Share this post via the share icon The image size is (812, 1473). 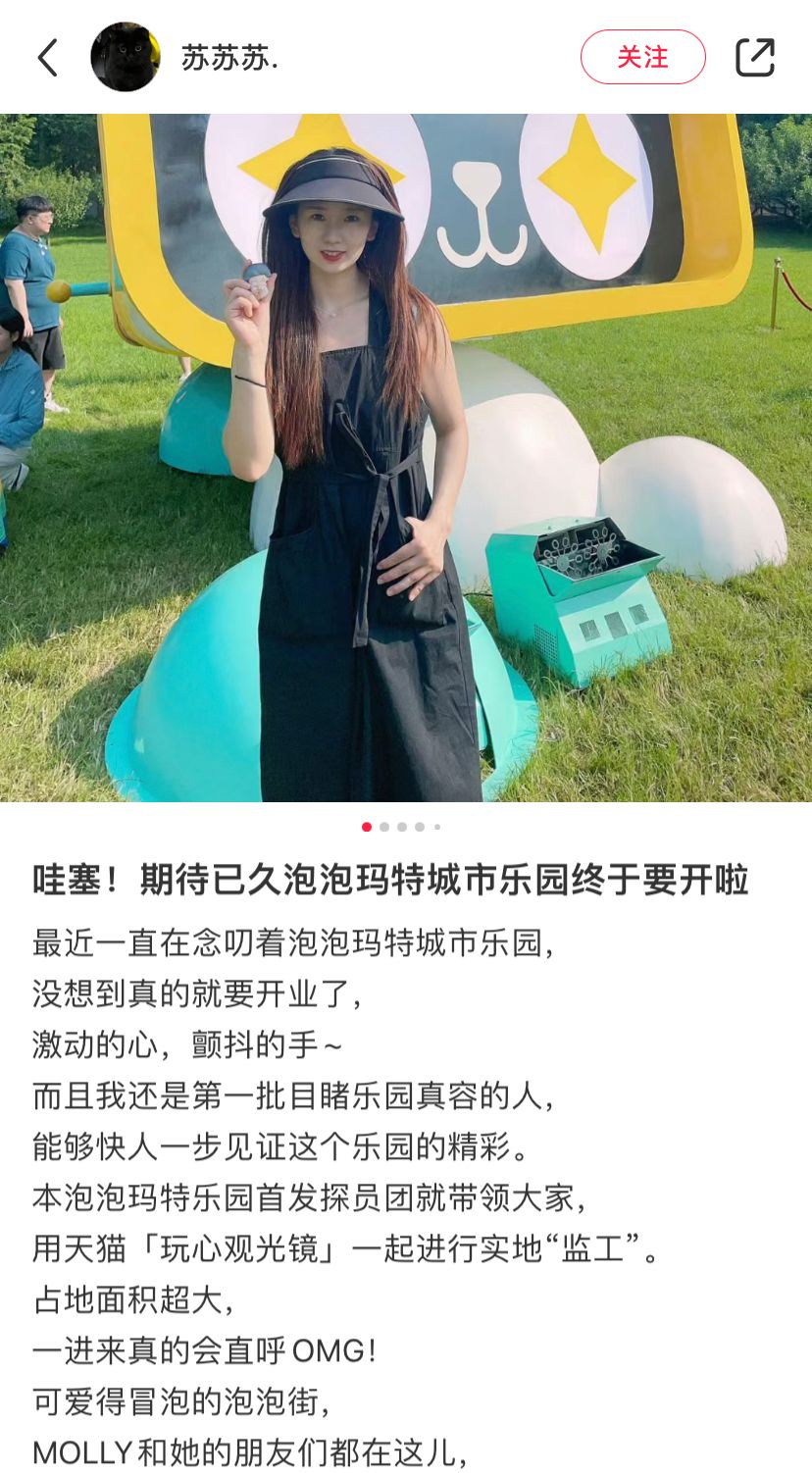[754, 57]
